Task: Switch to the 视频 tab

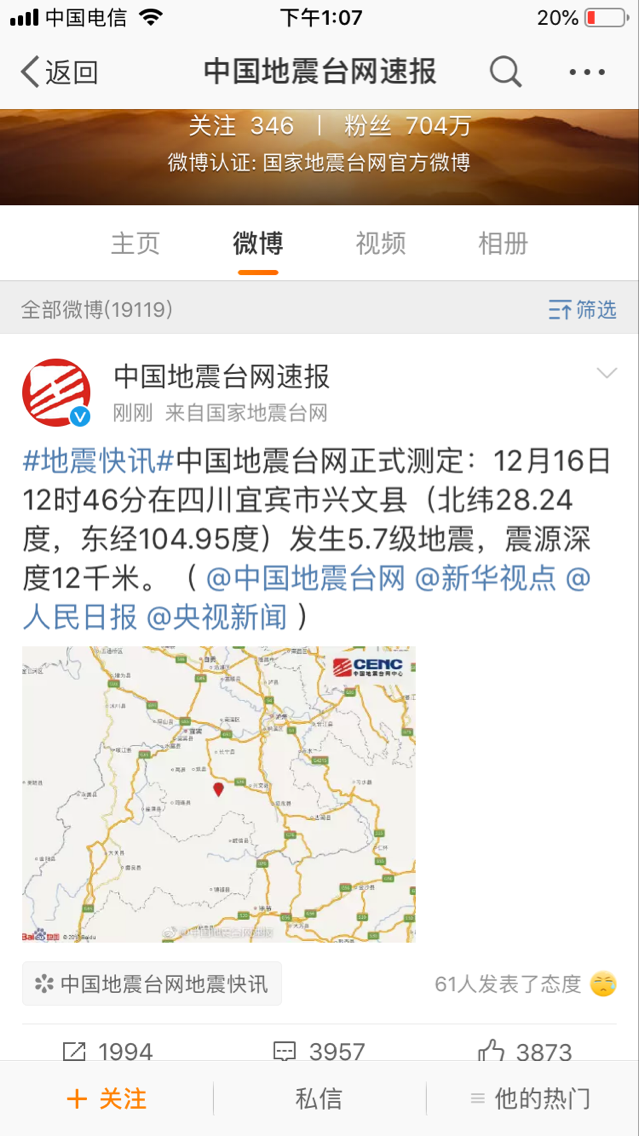Action: pos(381,243)
